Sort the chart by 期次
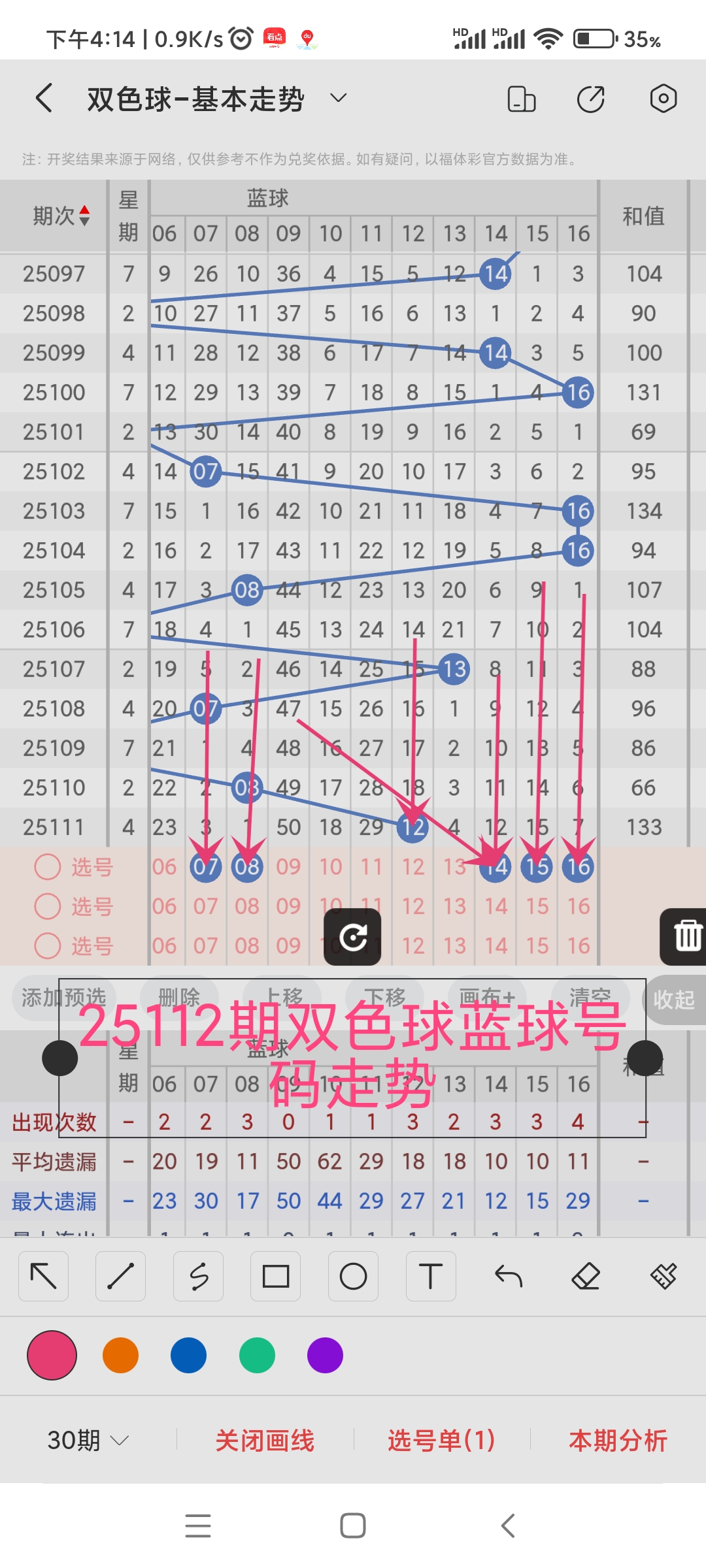The width and height of the screenshot is (706, 1568). [61, 216]
